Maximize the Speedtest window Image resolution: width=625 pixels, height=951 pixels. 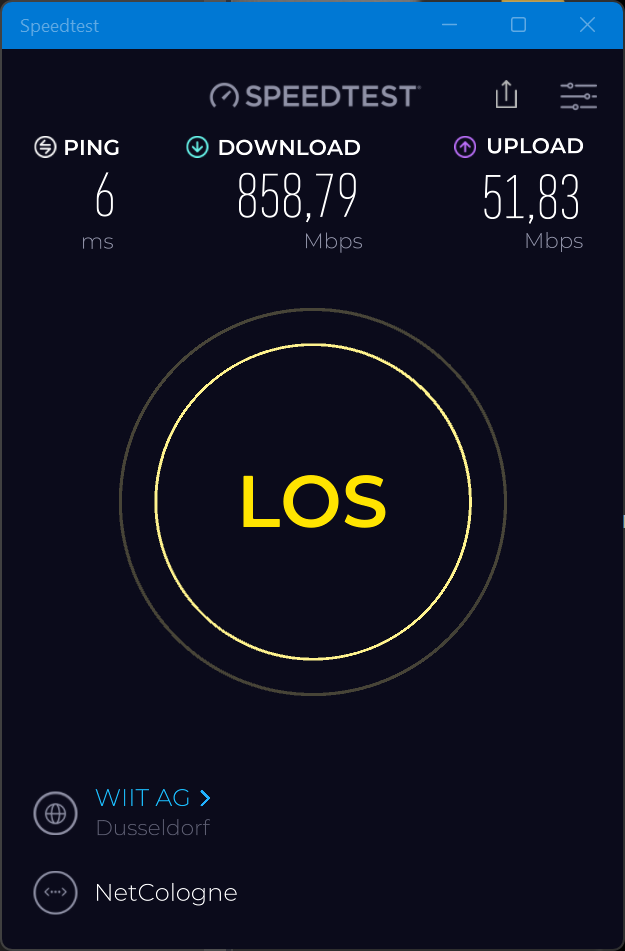[x=518, y=25]
